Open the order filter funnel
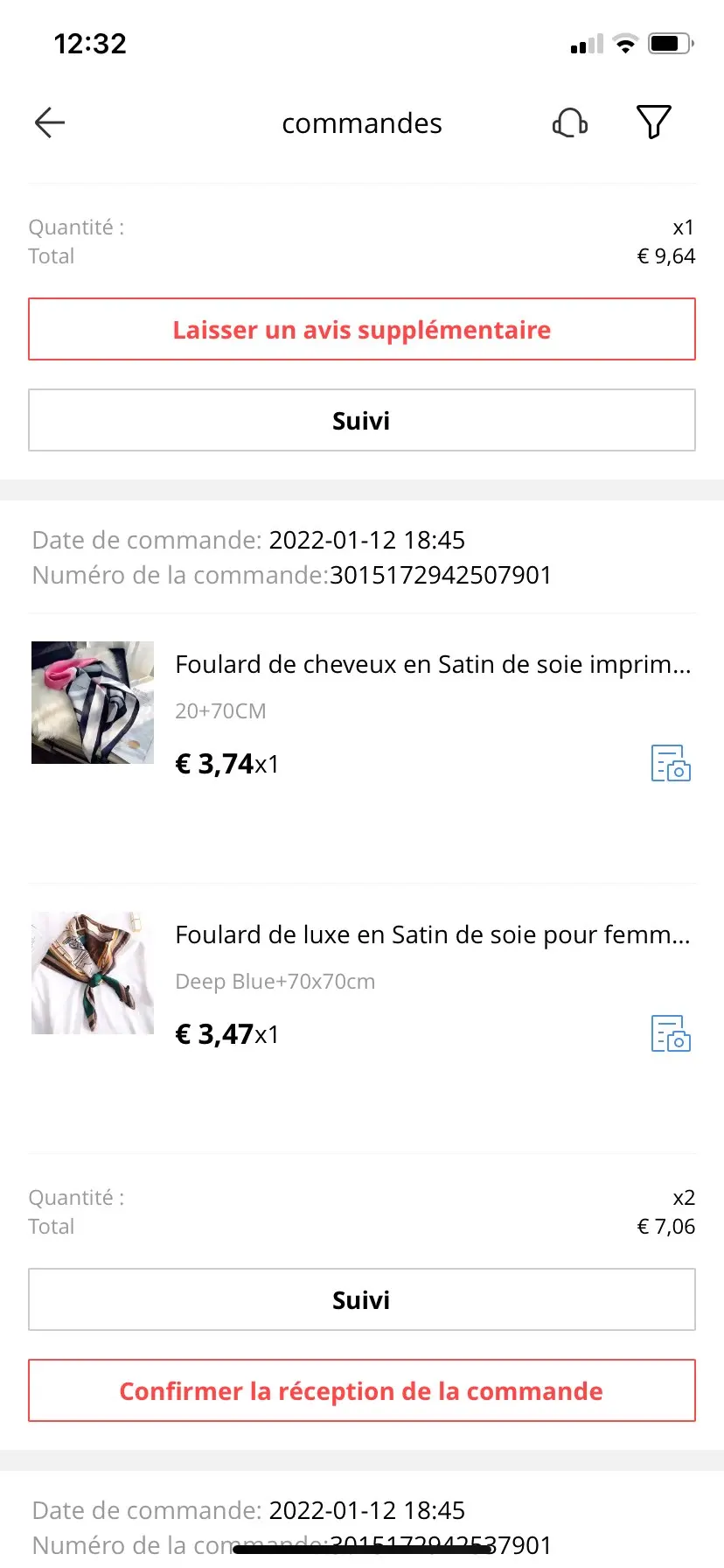This screenshot has width=724, height=1568. point(653,122)
